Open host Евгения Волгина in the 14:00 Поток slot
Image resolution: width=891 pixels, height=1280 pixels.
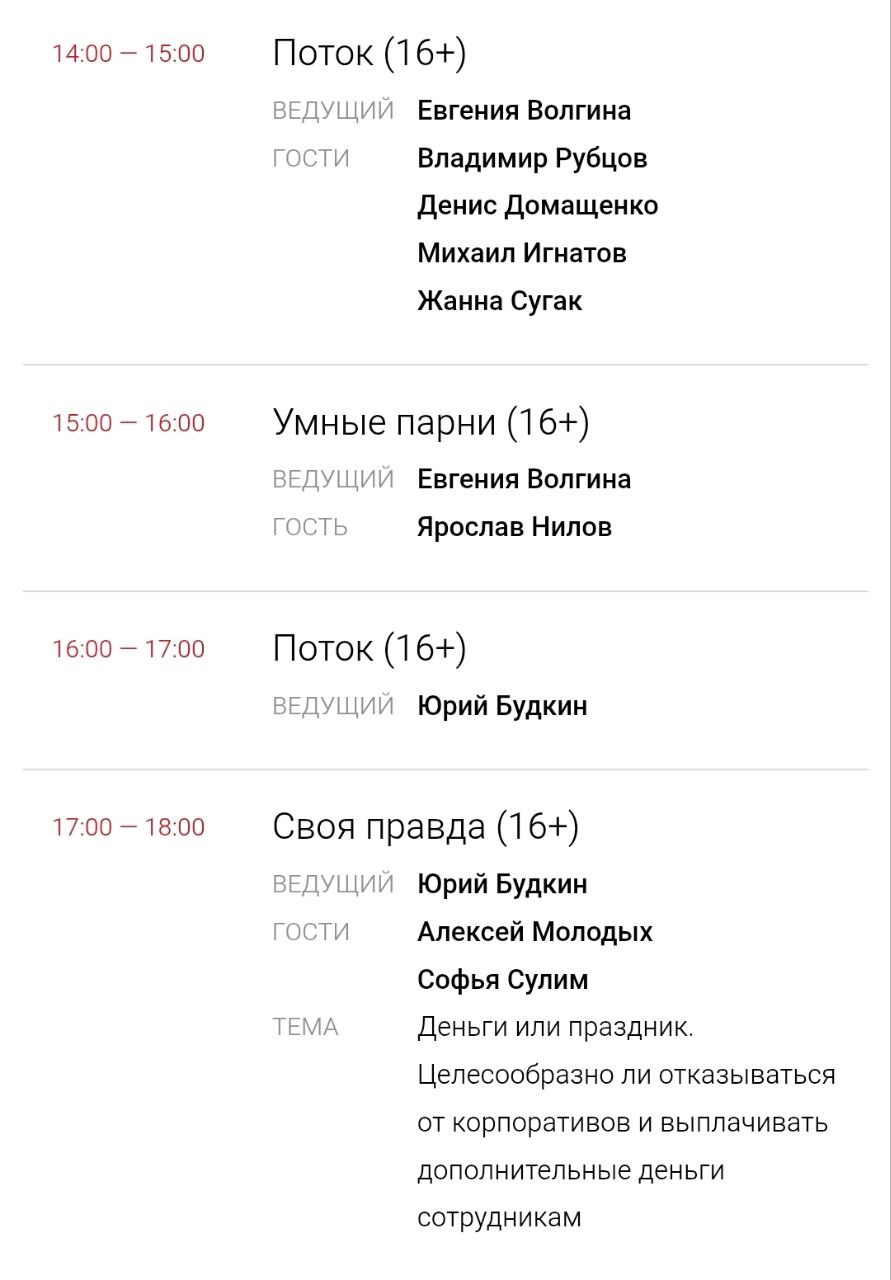point(523,110)
